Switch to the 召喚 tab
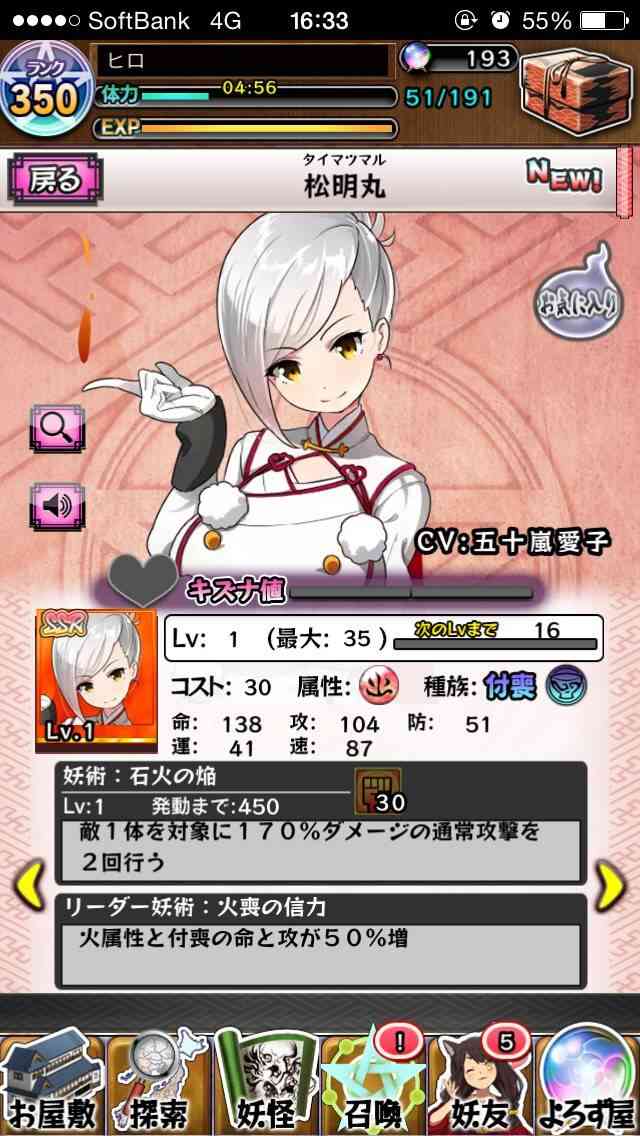 (372, 1085)
